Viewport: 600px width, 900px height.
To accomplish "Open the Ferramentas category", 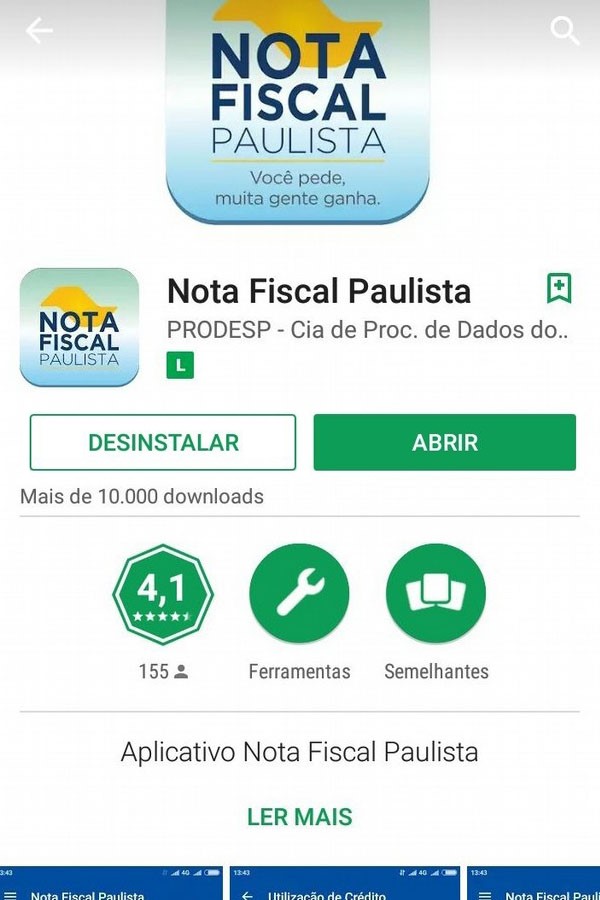I will (x=299, y=595).
